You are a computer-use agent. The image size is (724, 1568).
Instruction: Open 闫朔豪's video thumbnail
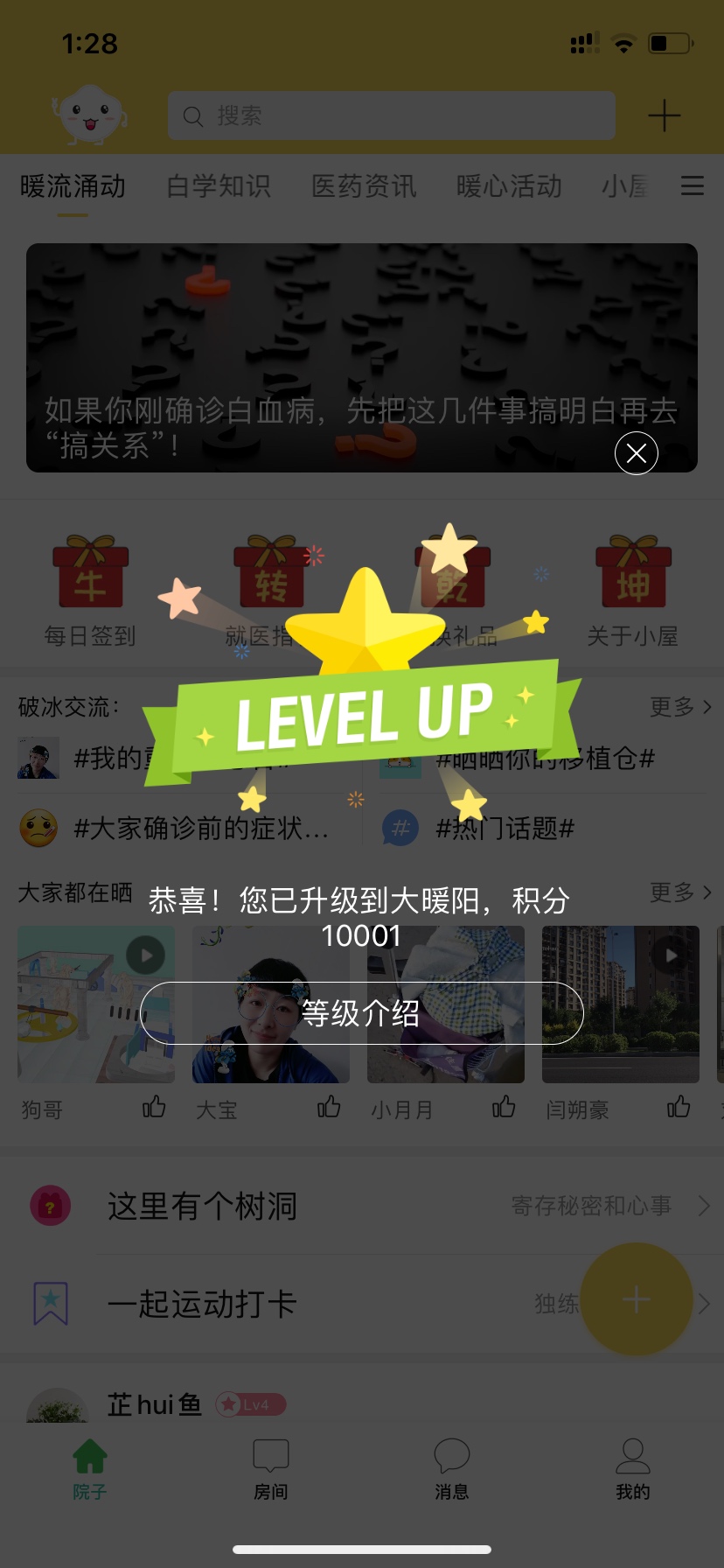[x=620, y=1004]
